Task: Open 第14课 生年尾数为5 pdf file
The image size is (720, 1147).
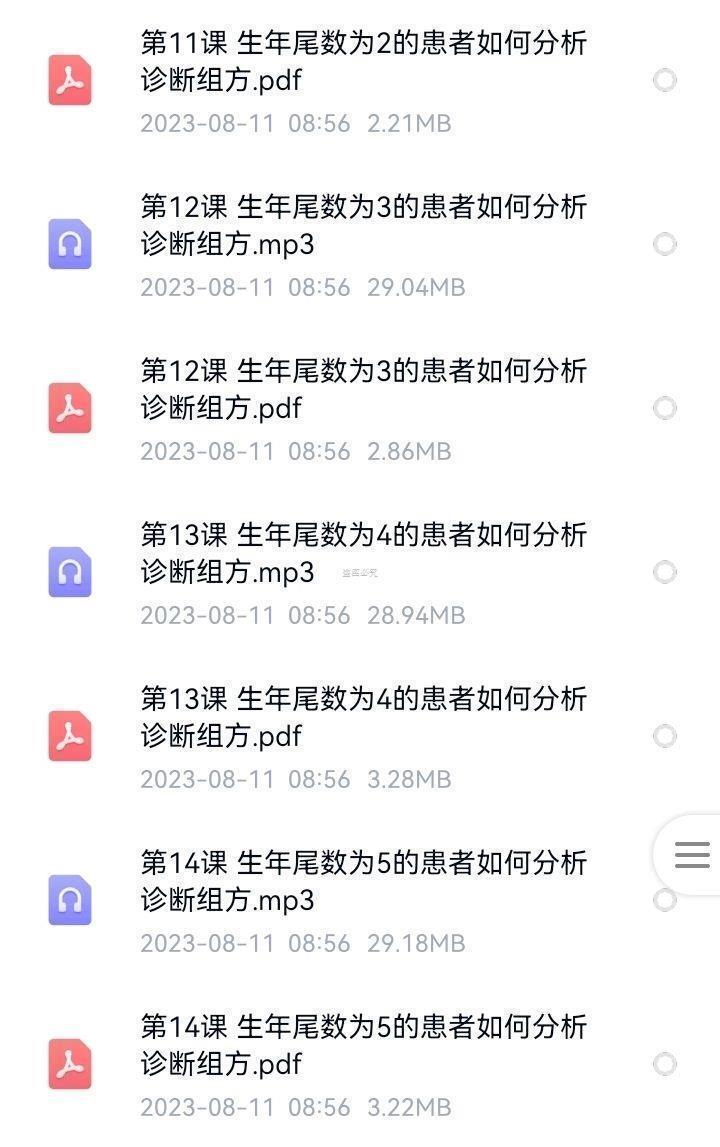Action: click(x=362, y=1046)
